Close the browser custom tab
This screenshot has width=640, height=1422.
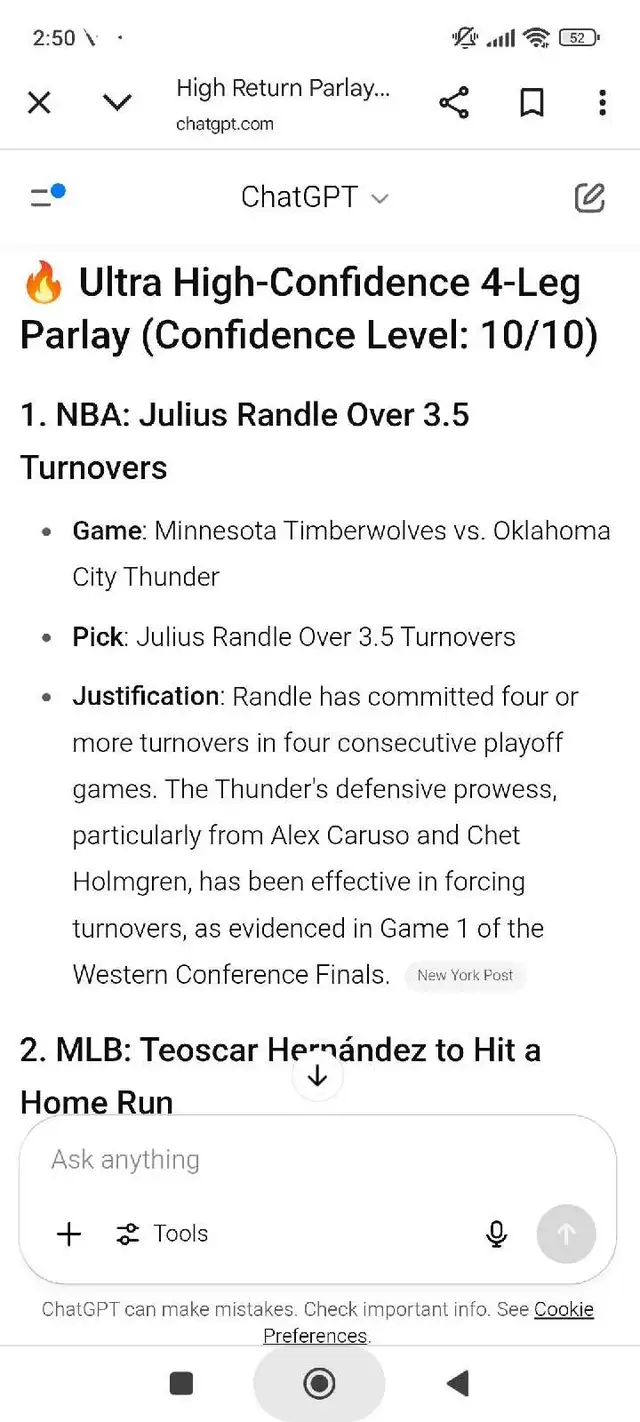pos(39,102)
